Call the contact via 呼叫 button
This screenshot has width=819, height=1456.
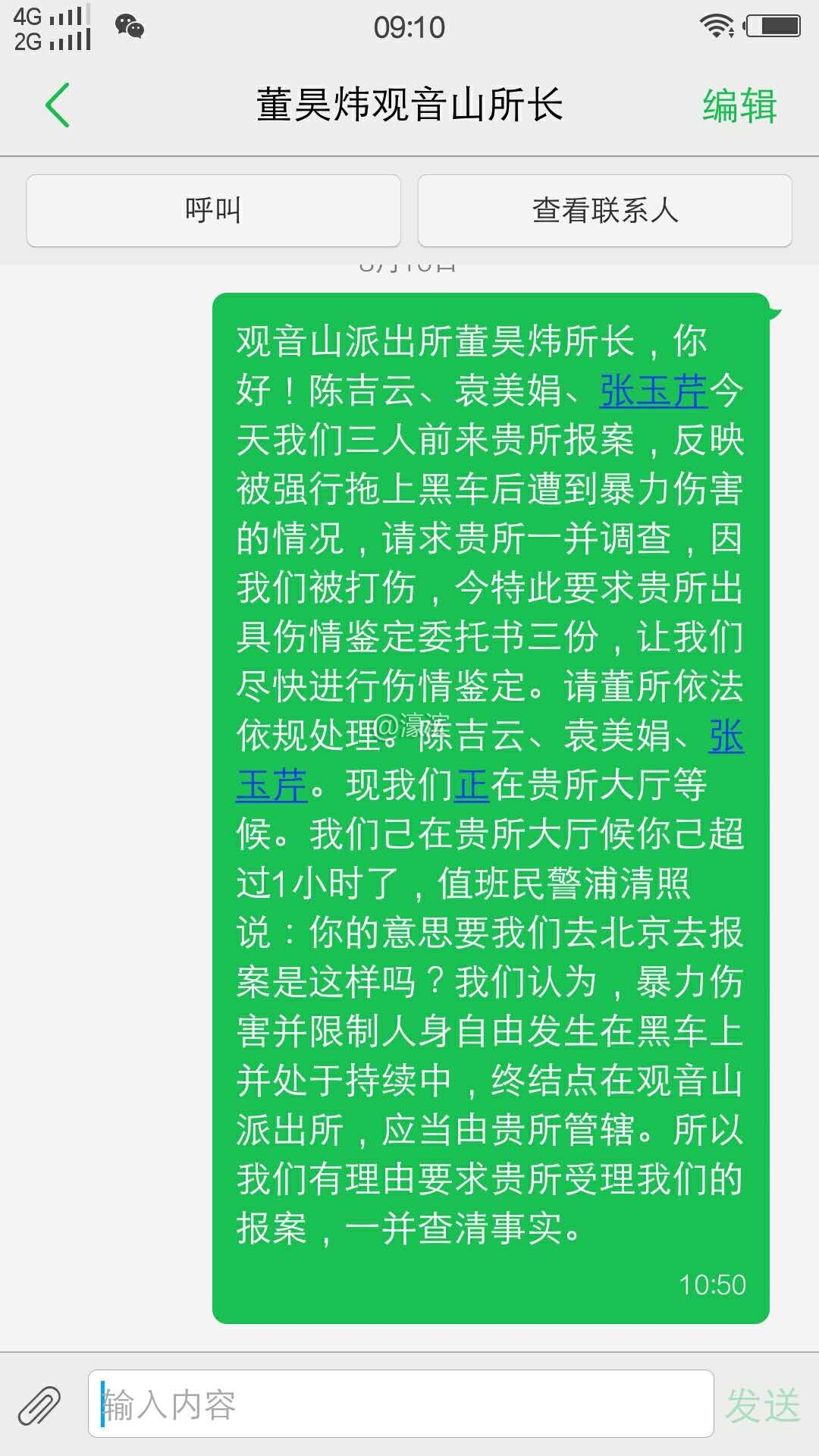[x=213, y=210]
